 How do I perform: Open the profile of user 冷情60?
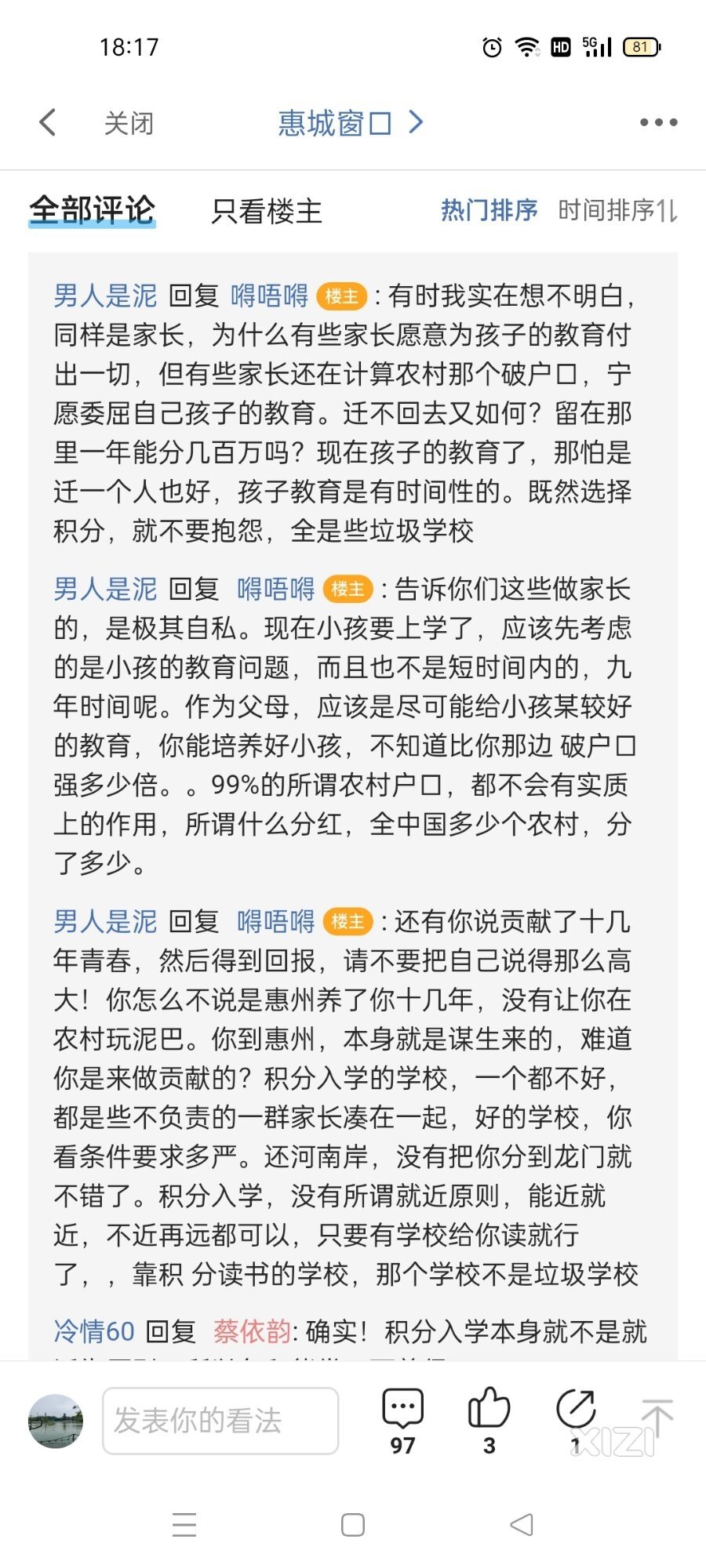pyautogui.click(x=94, y=1331)
